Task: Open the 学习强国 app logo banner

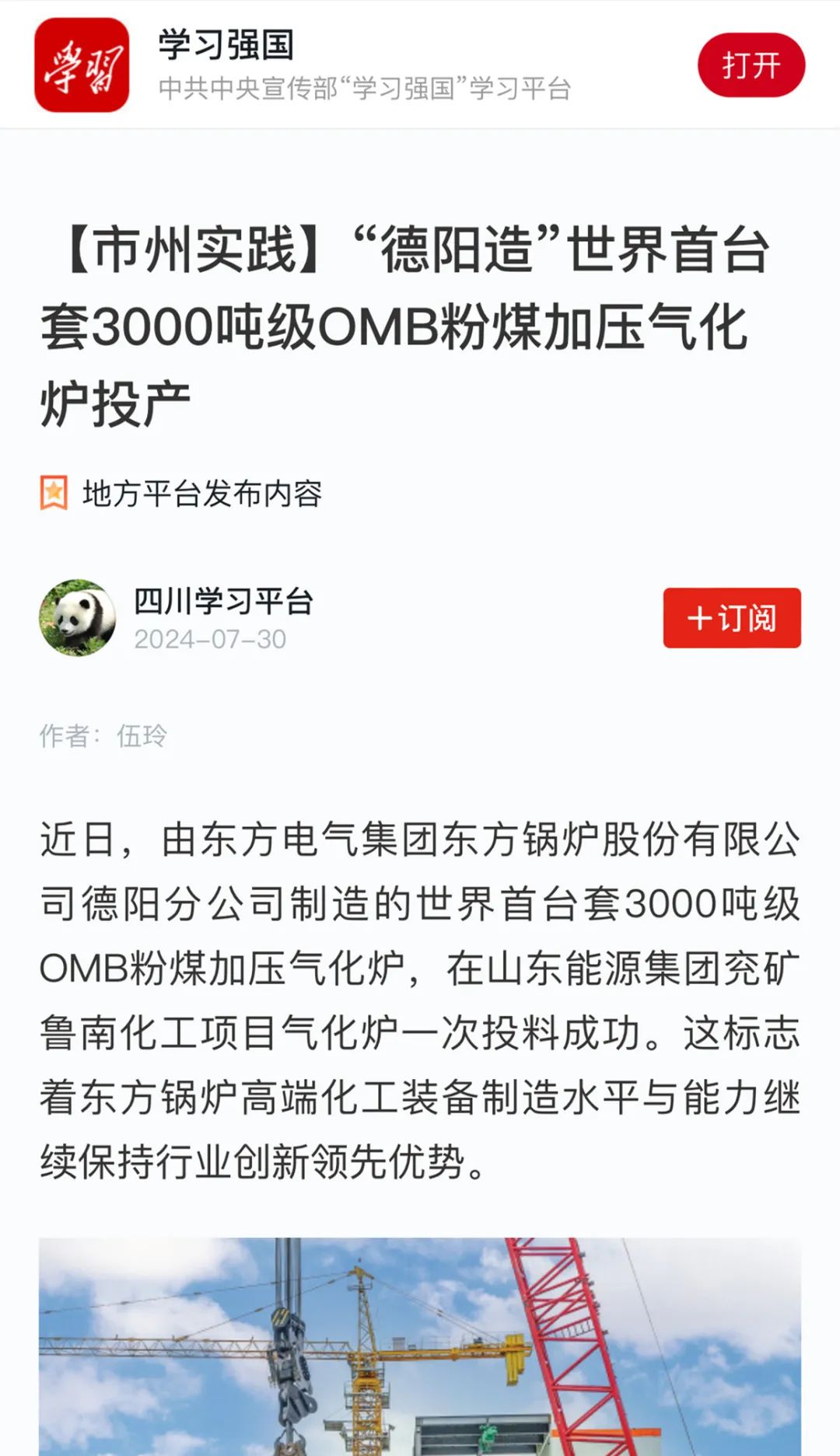Action: click(x=82, y=65)
